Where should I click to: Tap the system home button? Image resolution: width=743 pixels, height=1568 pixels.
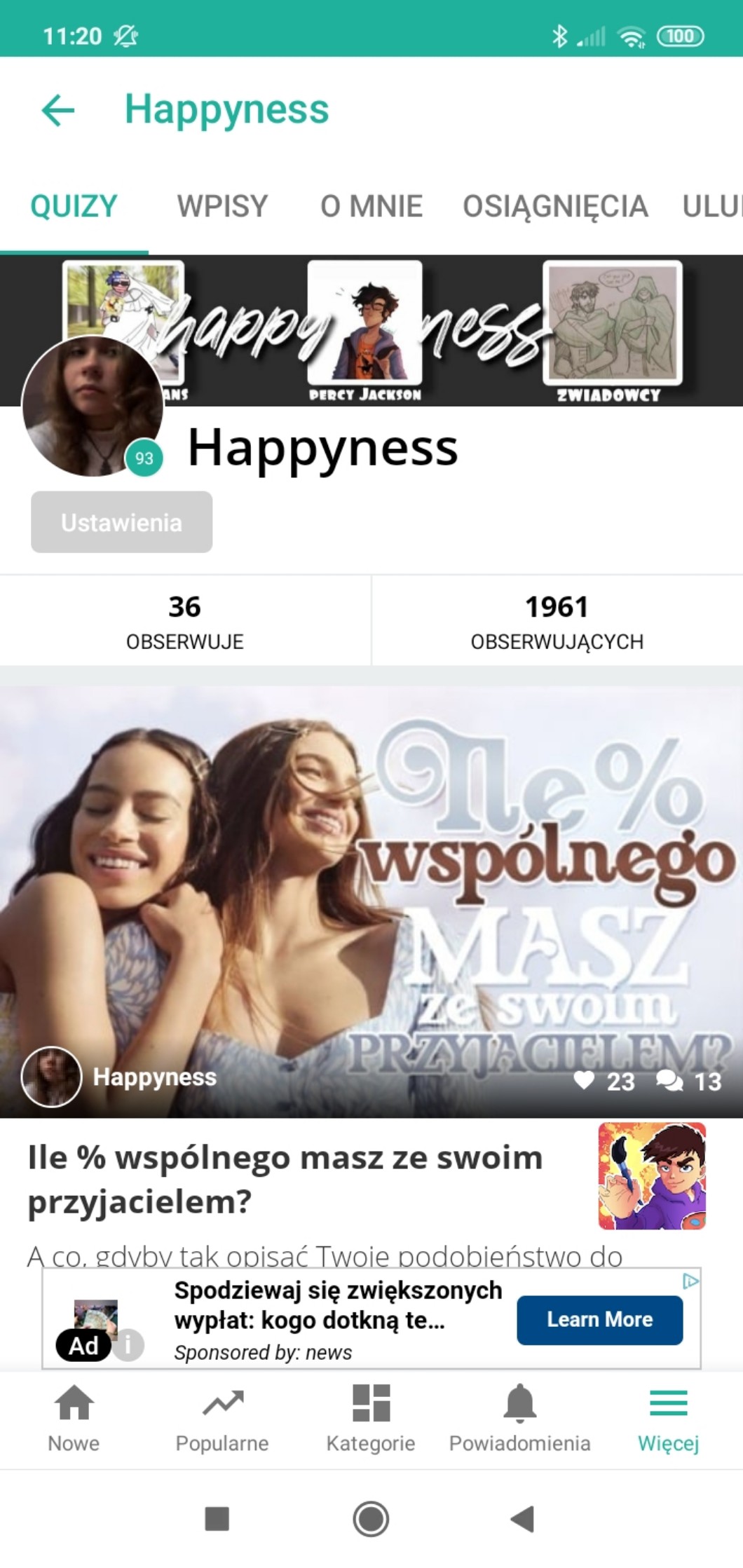click(x=371, y=1519)
